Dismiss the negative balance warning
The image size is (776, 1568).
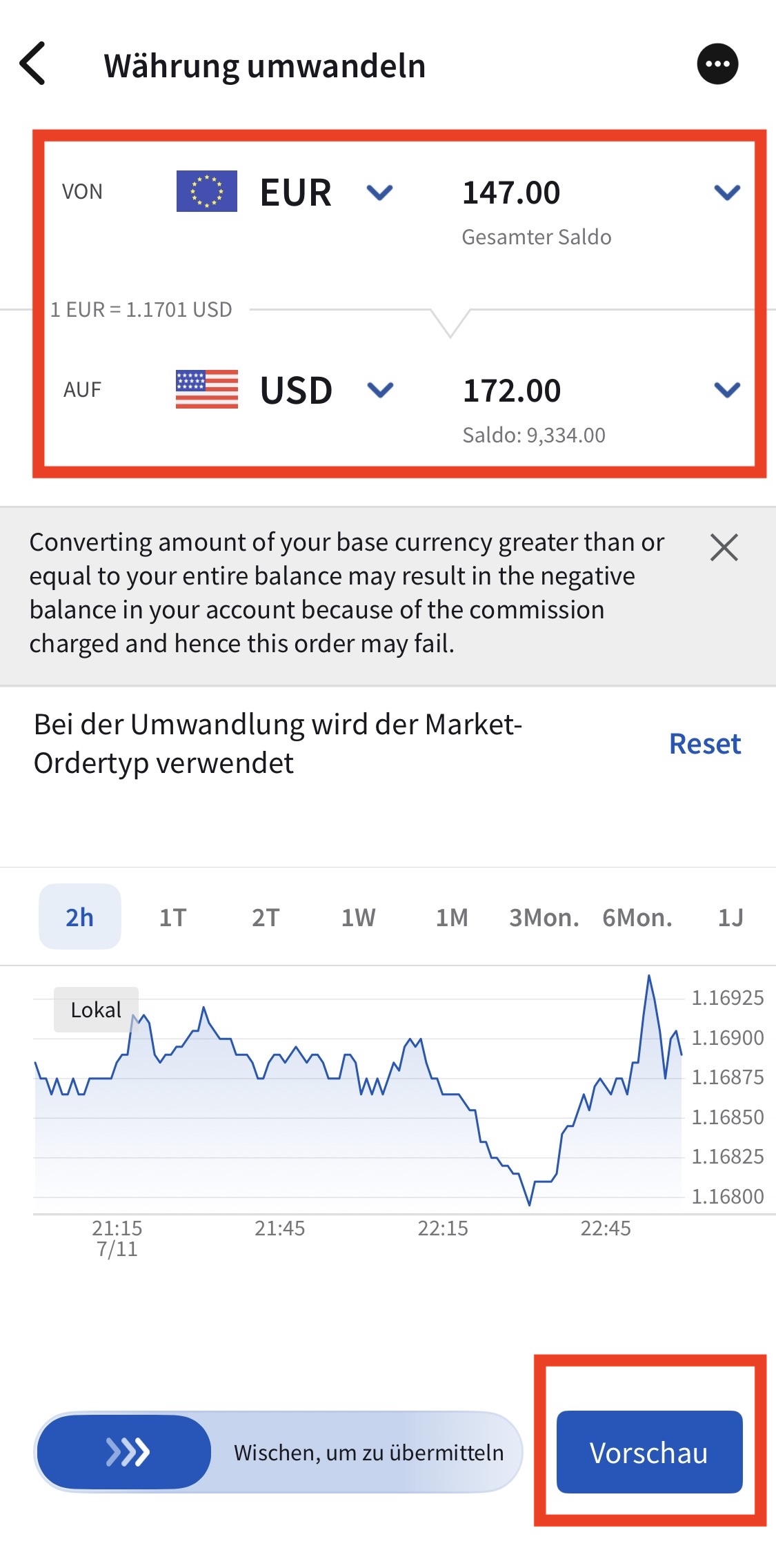[725, 547]
